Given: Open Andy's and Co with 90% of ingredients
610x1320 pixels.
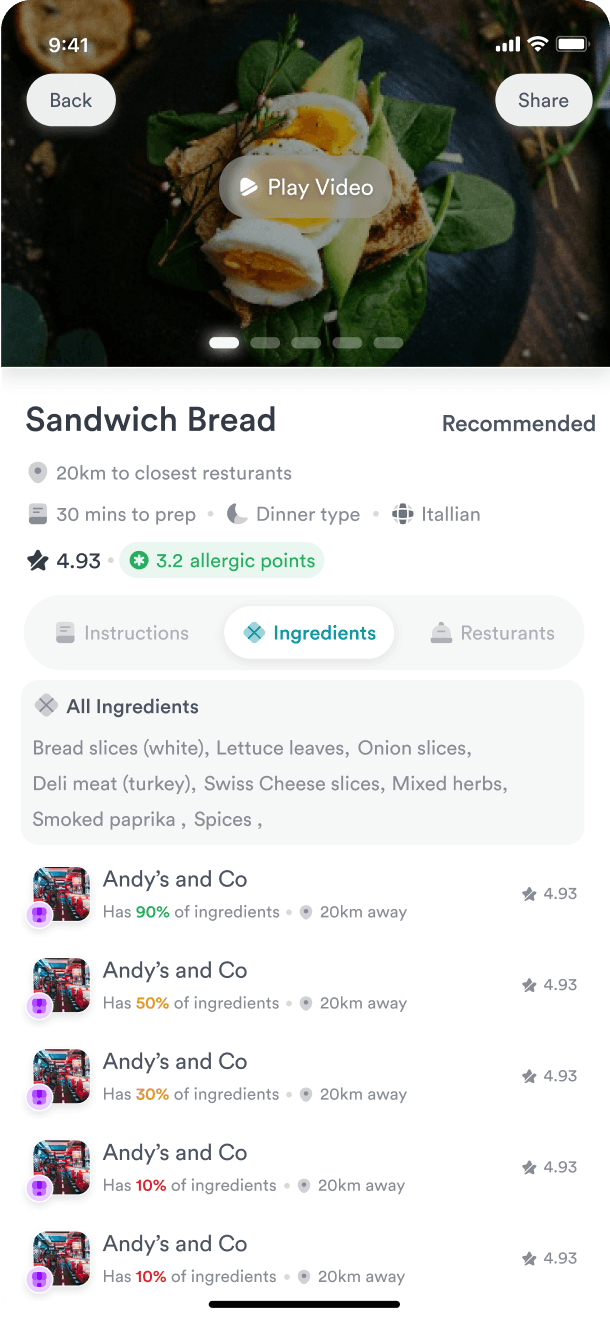Looking at the screenshot, I should click(304, 895).
